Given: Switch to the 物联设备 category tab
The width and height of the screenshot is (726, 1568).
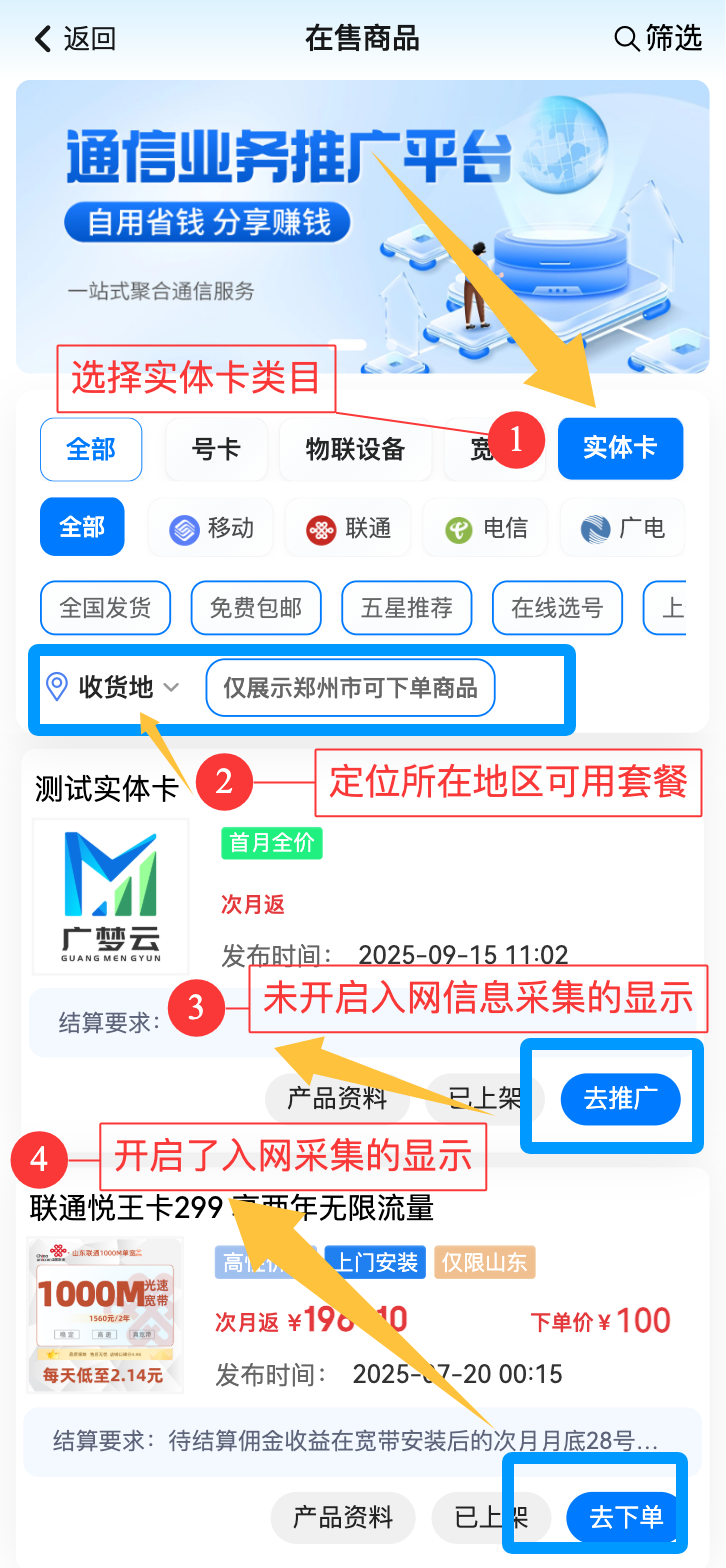Looking at the screenshot, I should [355, 449].
